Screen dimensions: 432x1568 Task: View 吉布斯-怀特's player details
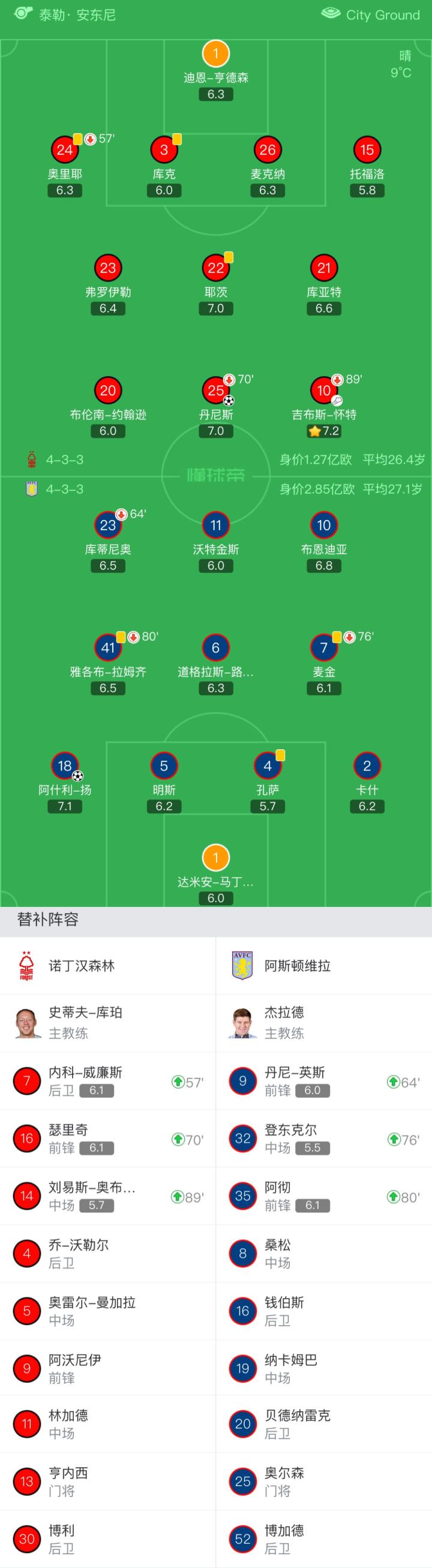(x=323, y=391)
